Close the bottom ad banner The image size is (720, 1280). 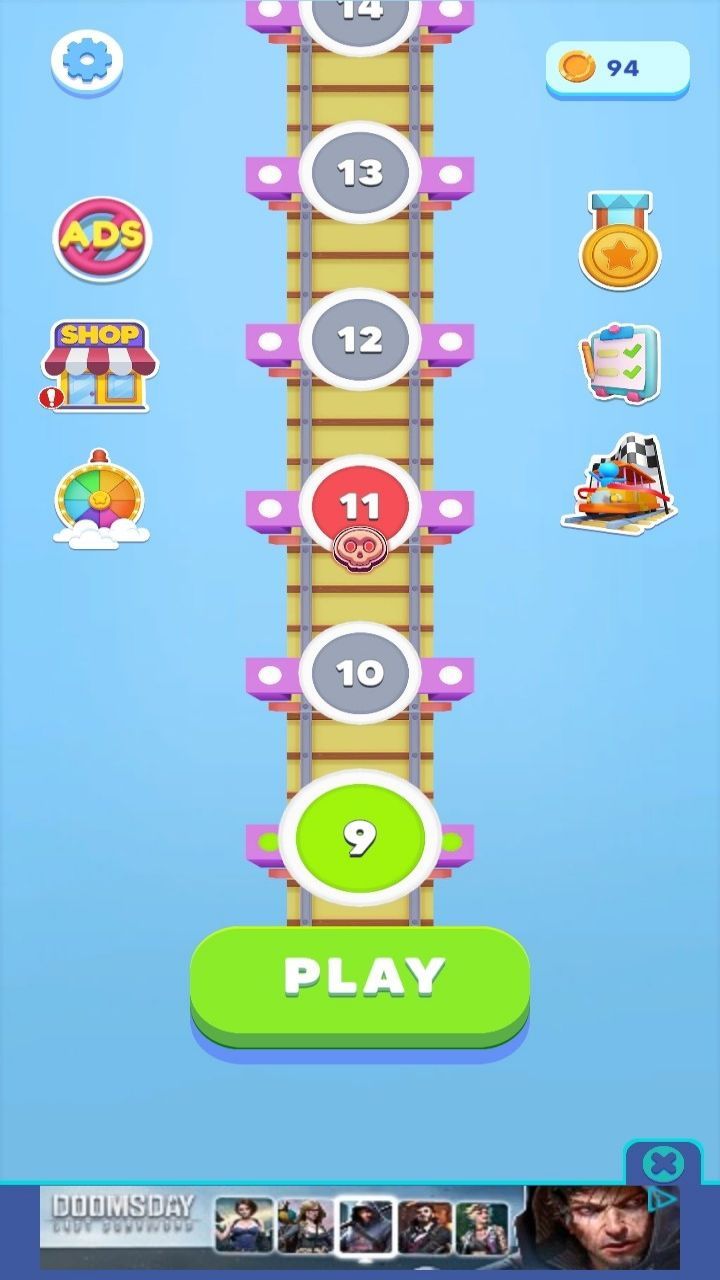(663, 1163)
